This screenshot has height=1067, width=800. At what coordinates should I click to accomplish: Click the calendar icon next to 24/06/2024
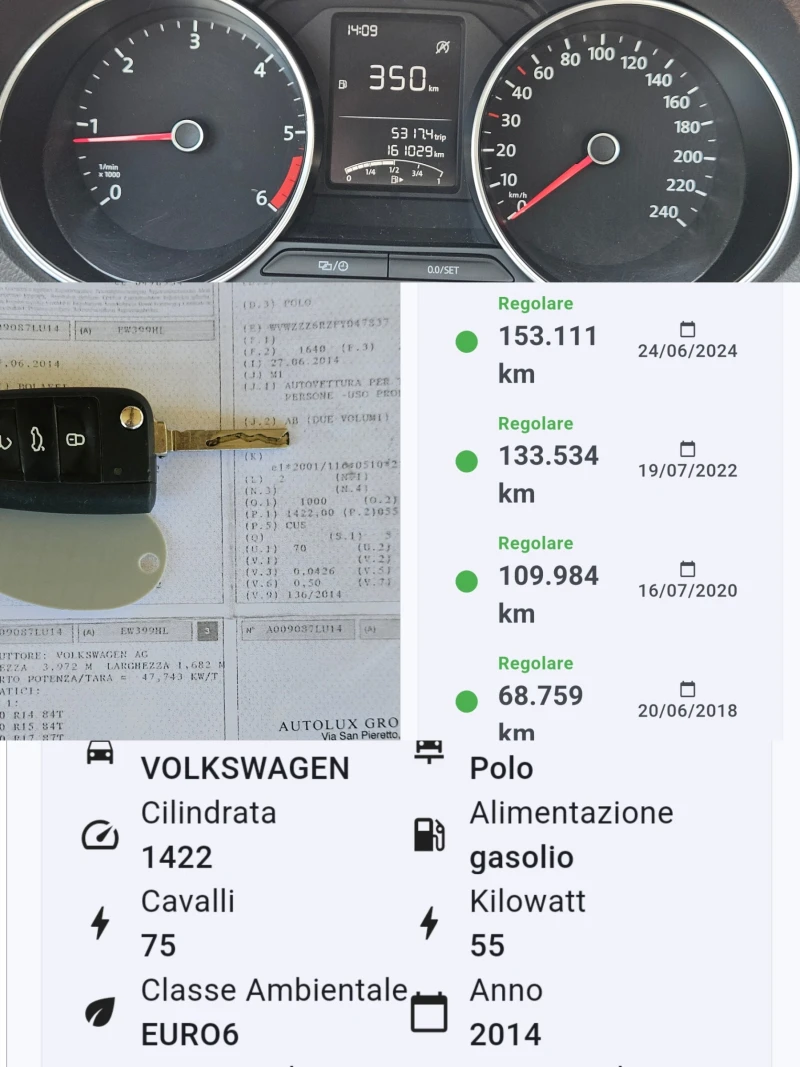tap(686, 328)
